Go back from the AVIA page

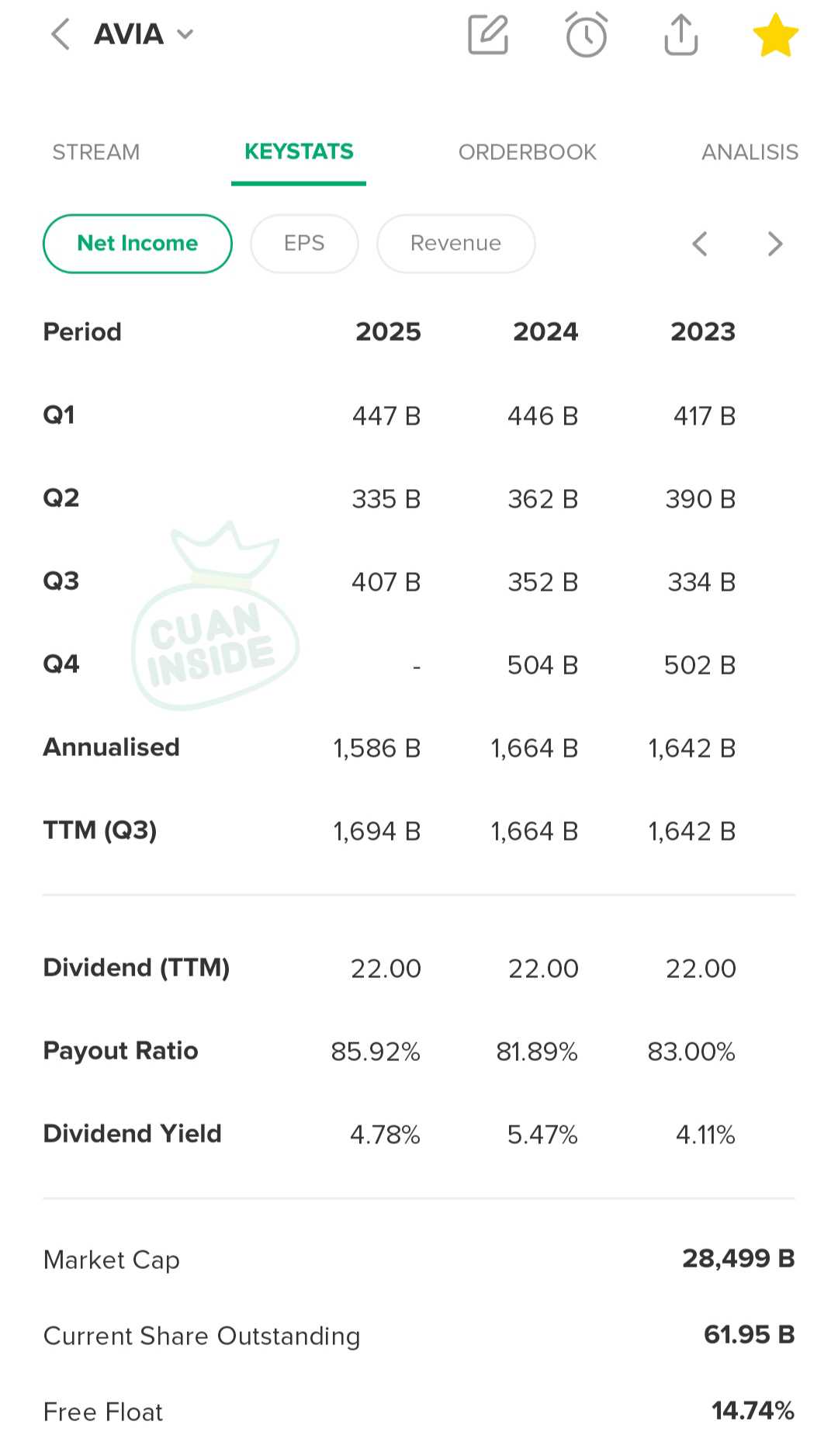(61, 35)
